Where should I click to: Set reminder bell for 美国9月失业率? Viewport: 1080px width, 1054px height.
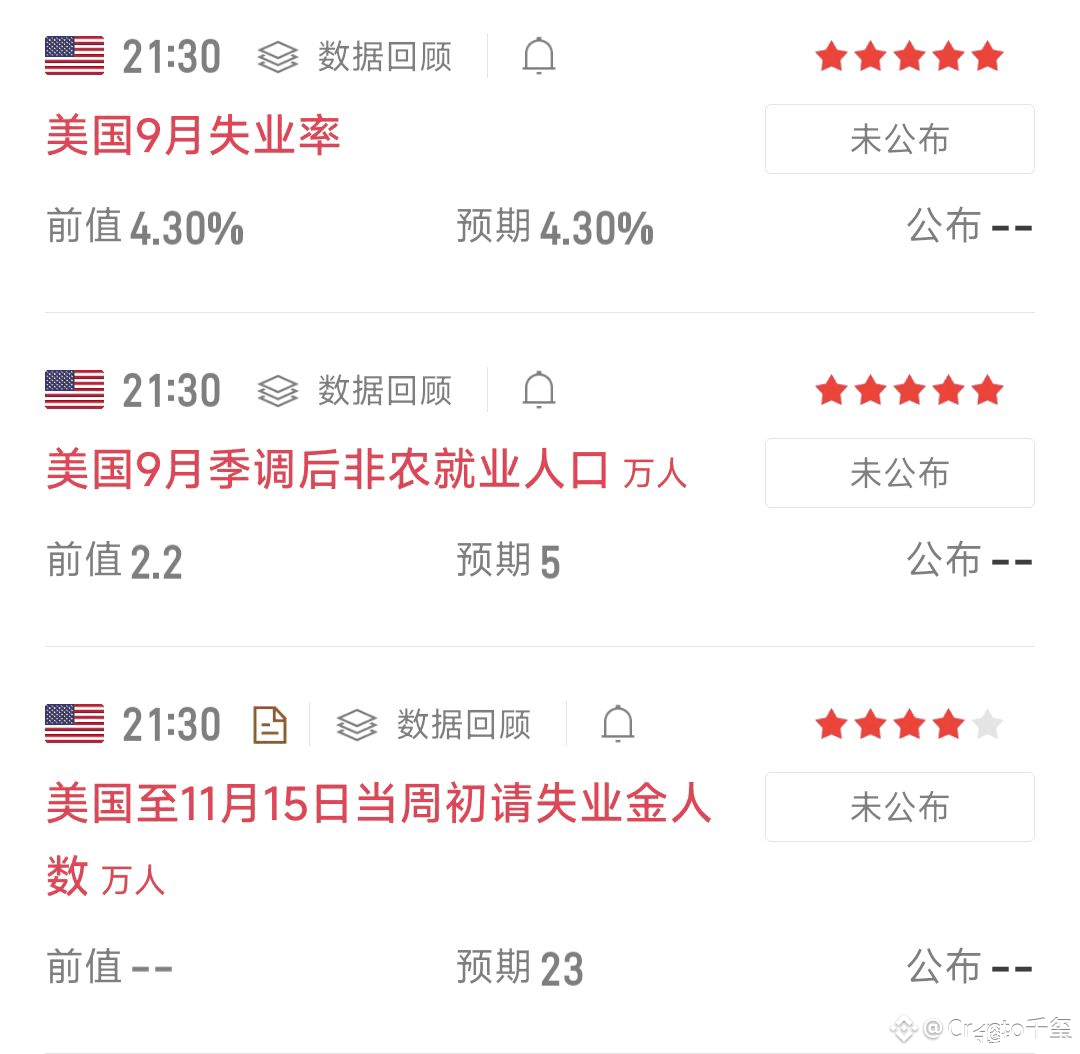(539, 57)
